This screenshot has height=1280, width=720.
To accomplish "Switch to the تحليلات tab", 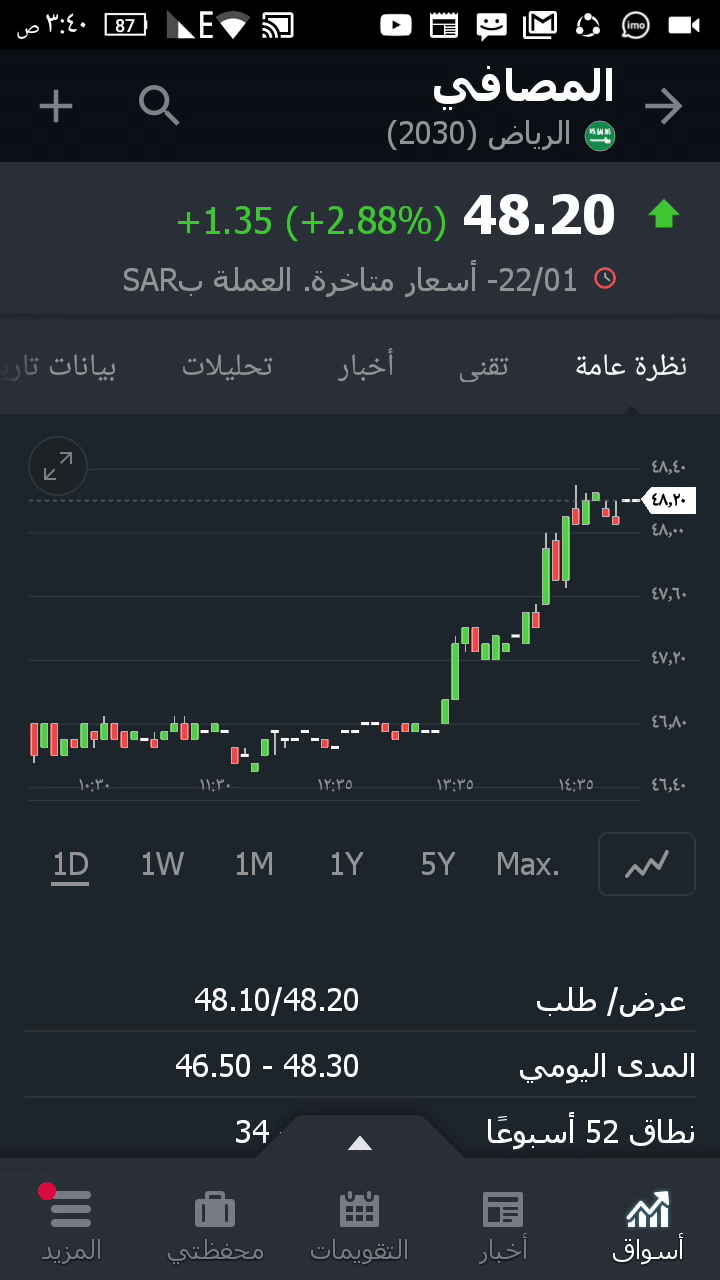I will click(x=227, y=366).
